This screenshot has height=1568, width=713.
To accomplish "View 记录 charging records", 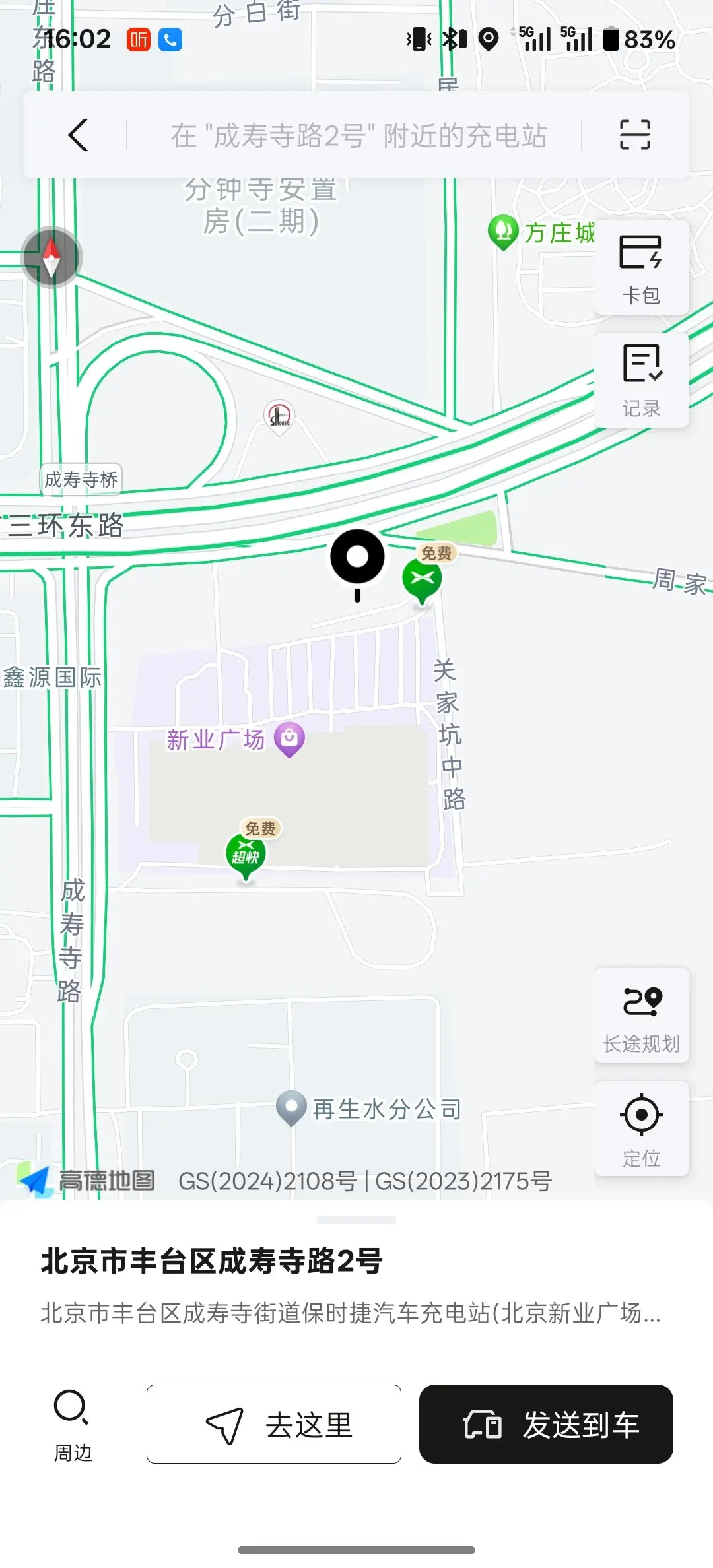I will tap(641, 381).
